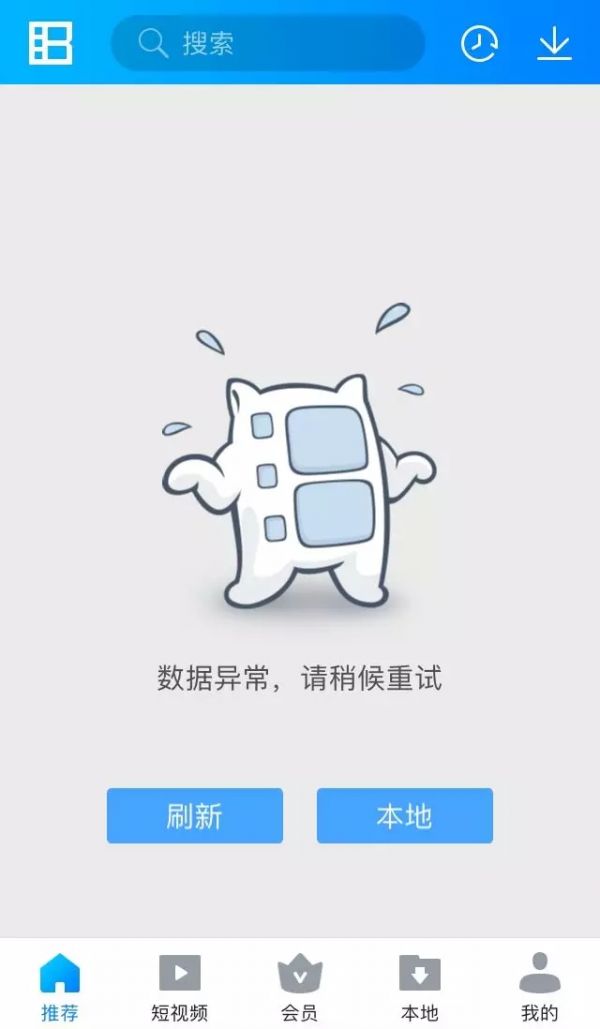
Task: Tap the 搜索 search box
Action: pos(267,43)
